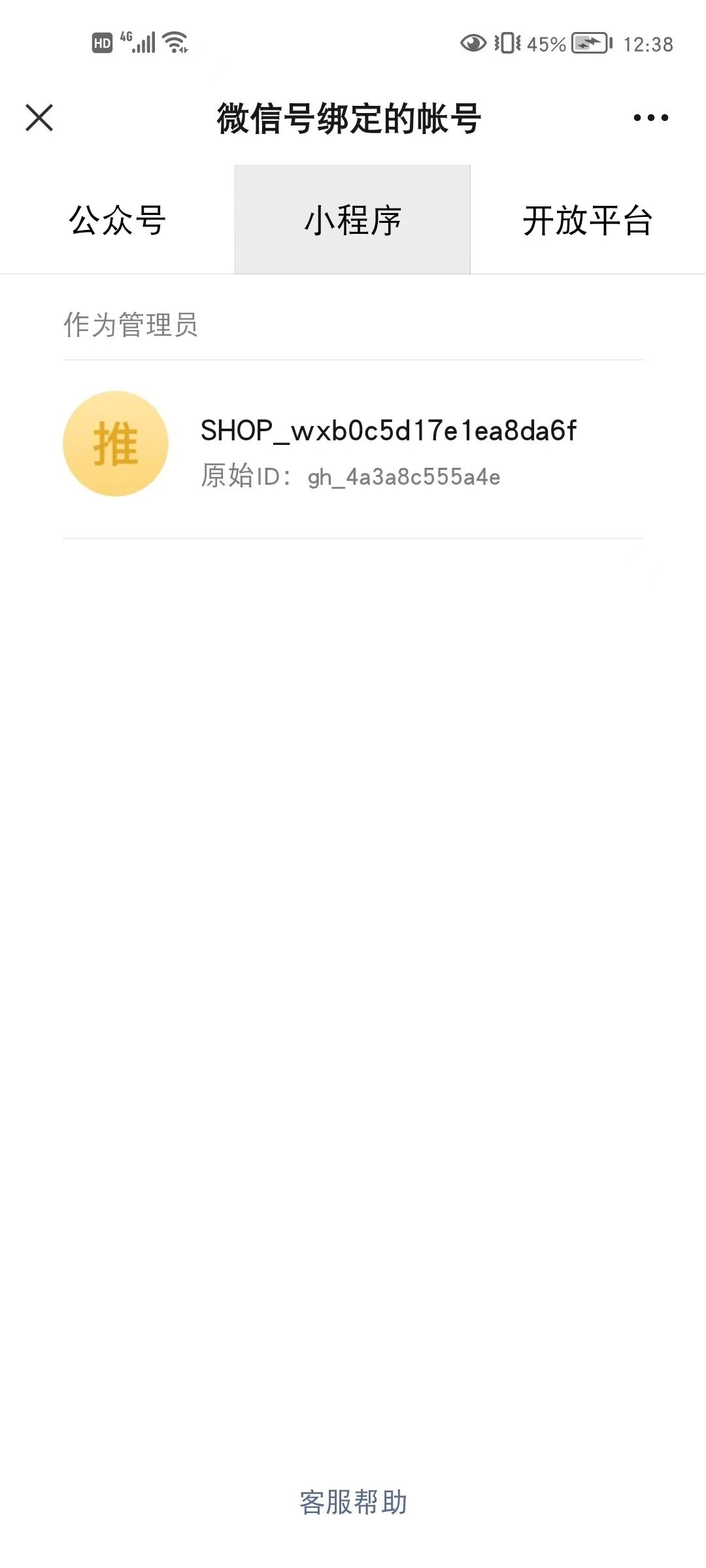Open the SHOP_wxb0c5d17e1ea8da6f account

point(353,449)
